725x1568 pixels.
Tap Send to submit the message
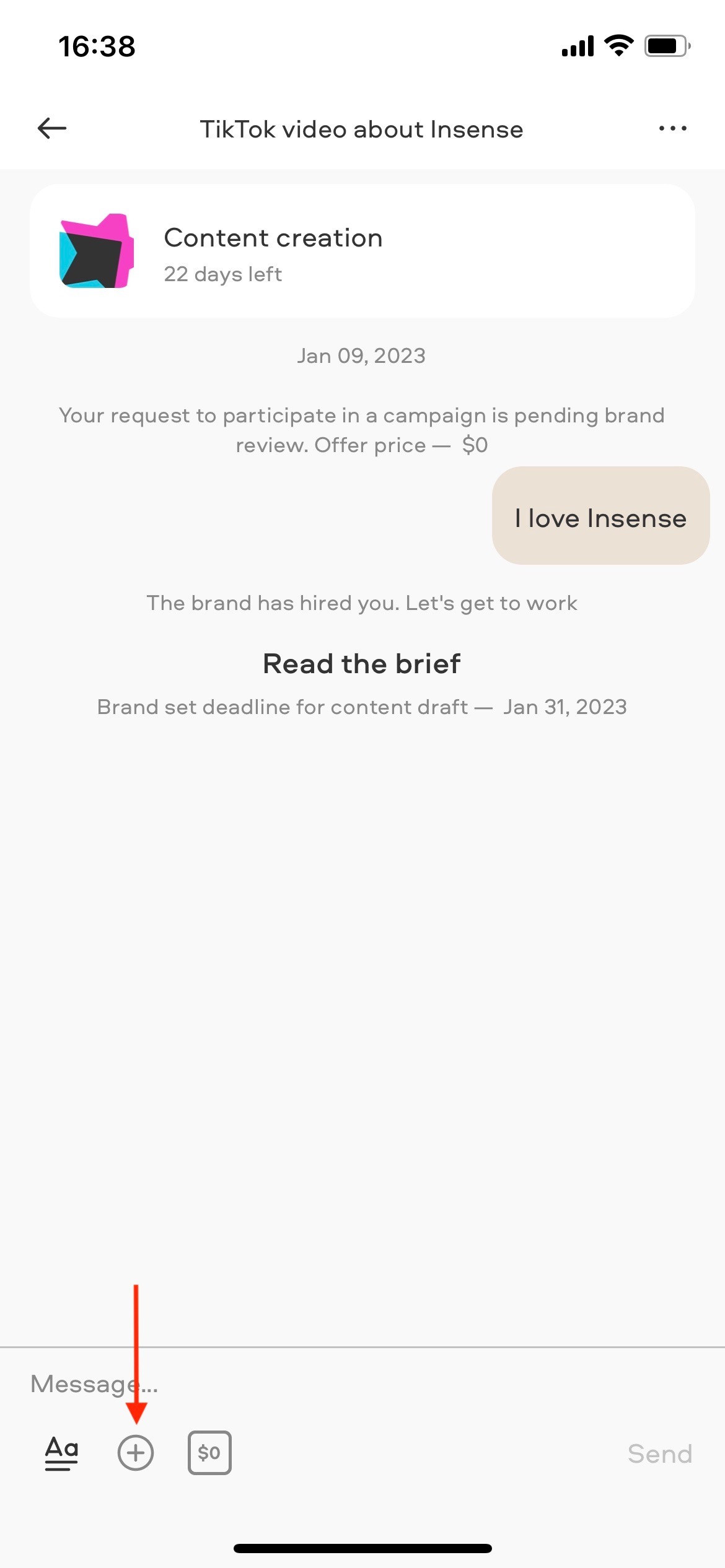coord(659,1454)
